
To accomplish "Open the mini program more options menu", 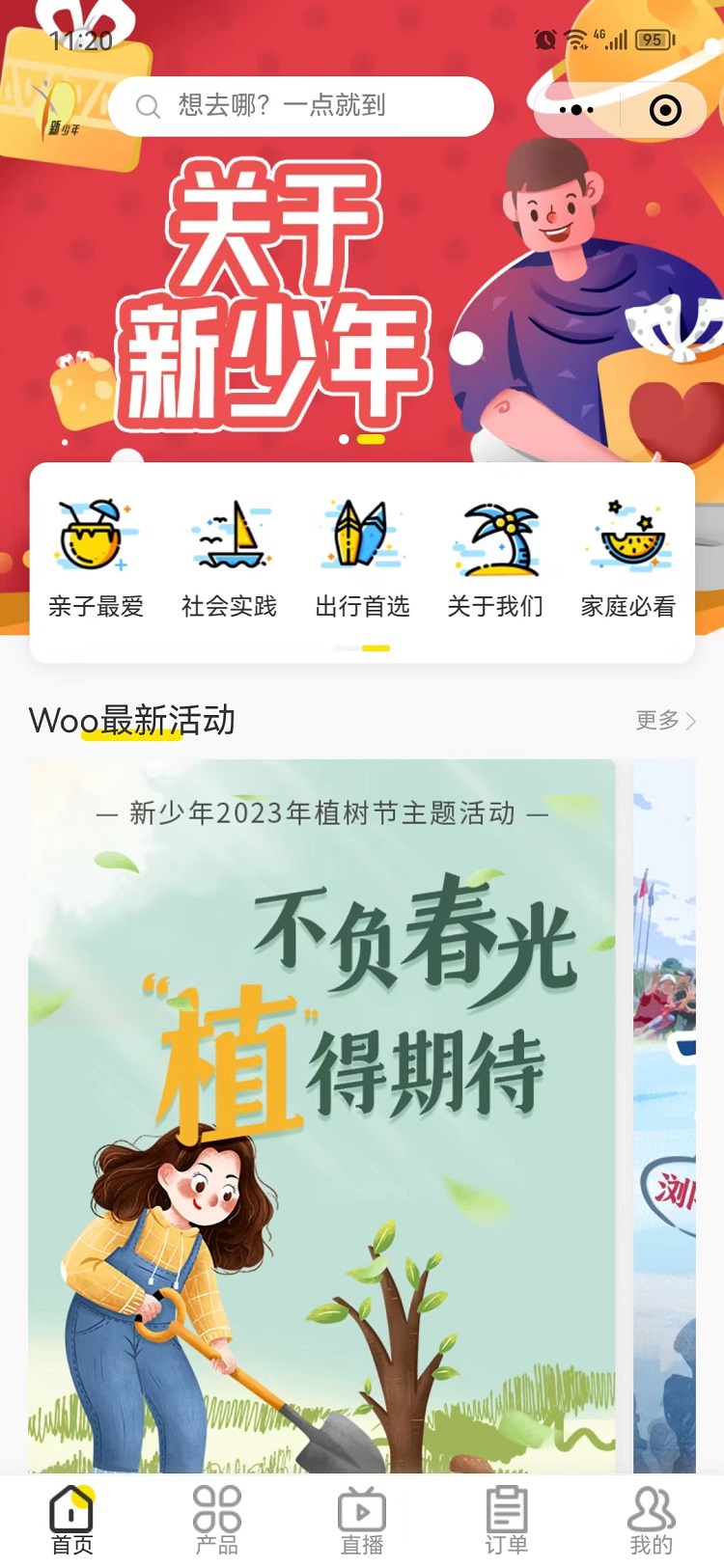I will pyautogui.click(x=576, y=110).
